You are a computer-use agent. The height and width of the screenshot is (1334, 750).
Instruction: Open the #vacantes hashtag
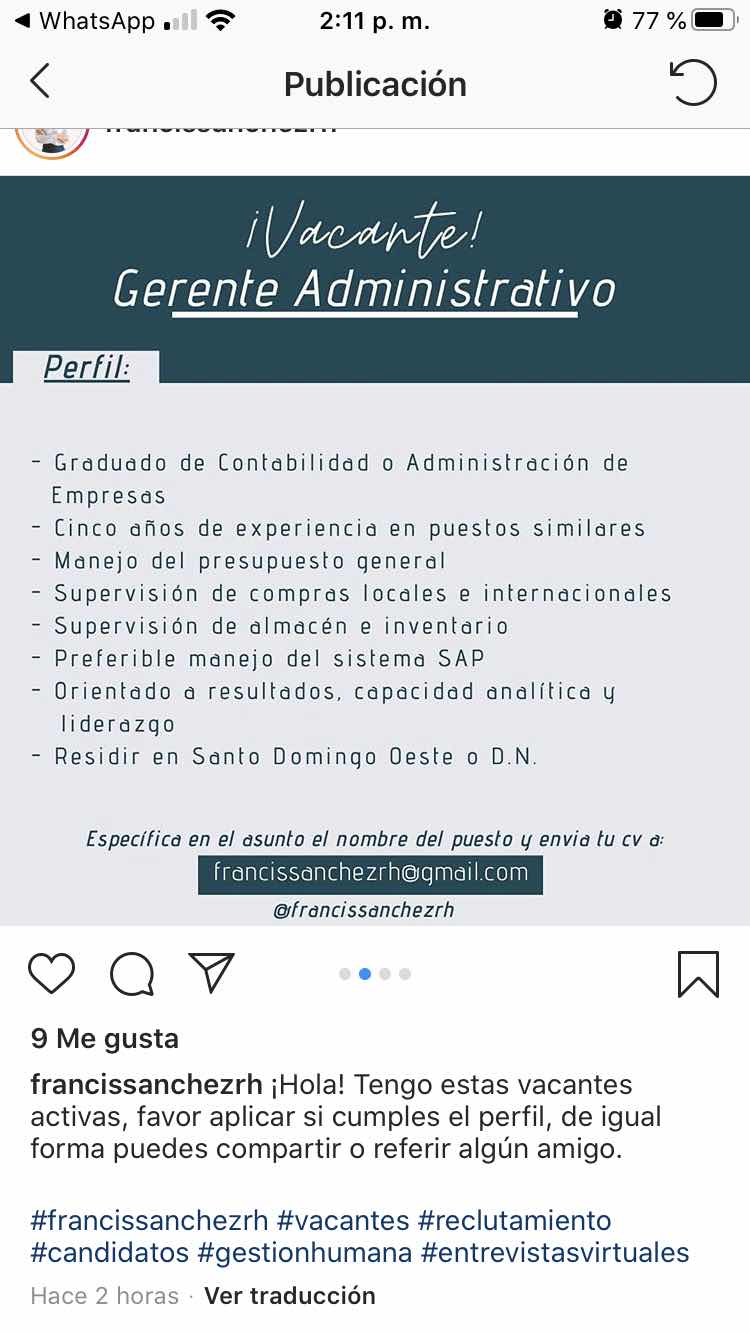pos(343,1221)
